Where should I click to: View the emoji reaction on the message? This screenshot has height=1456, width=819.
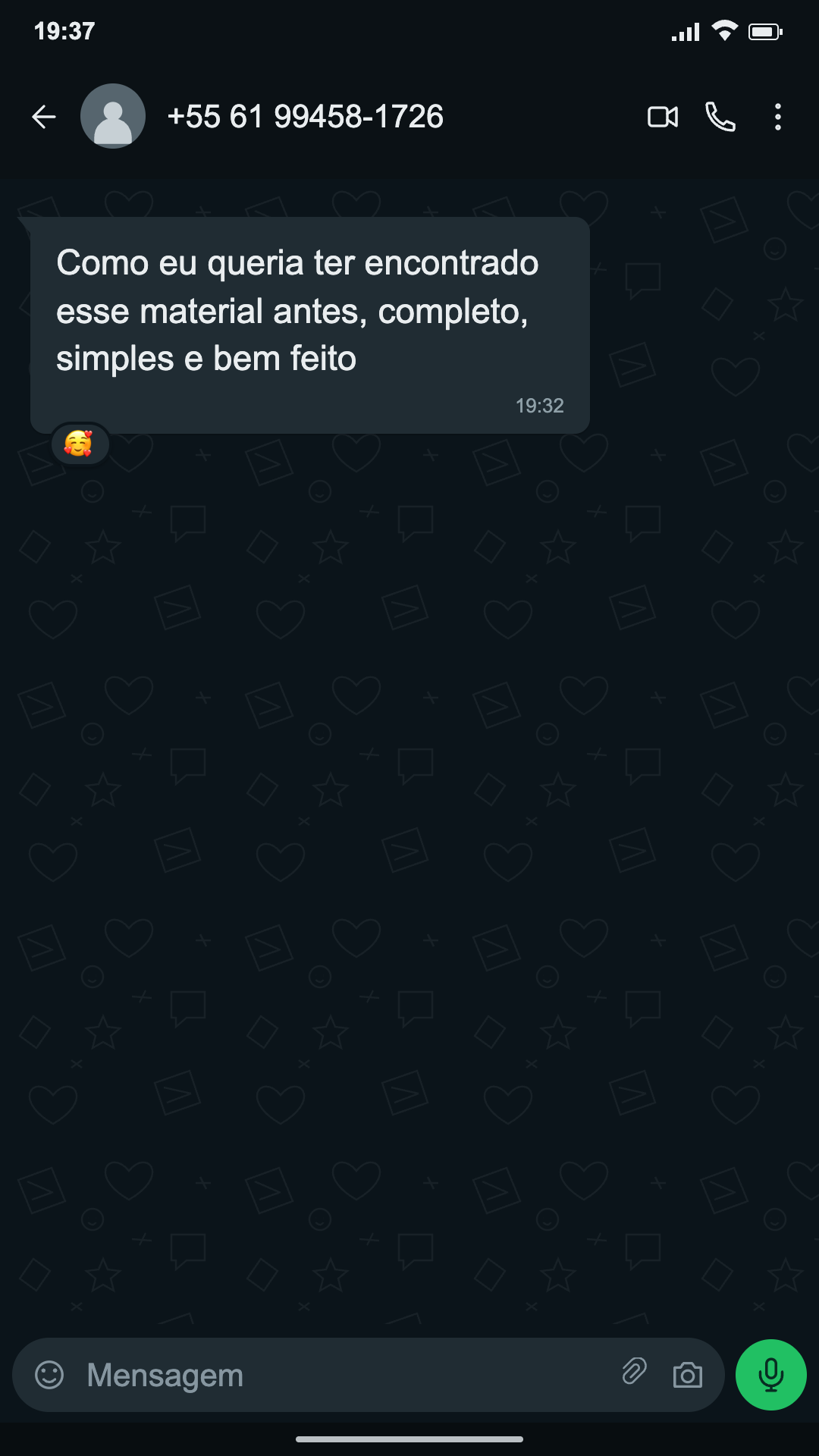point(80,444)
